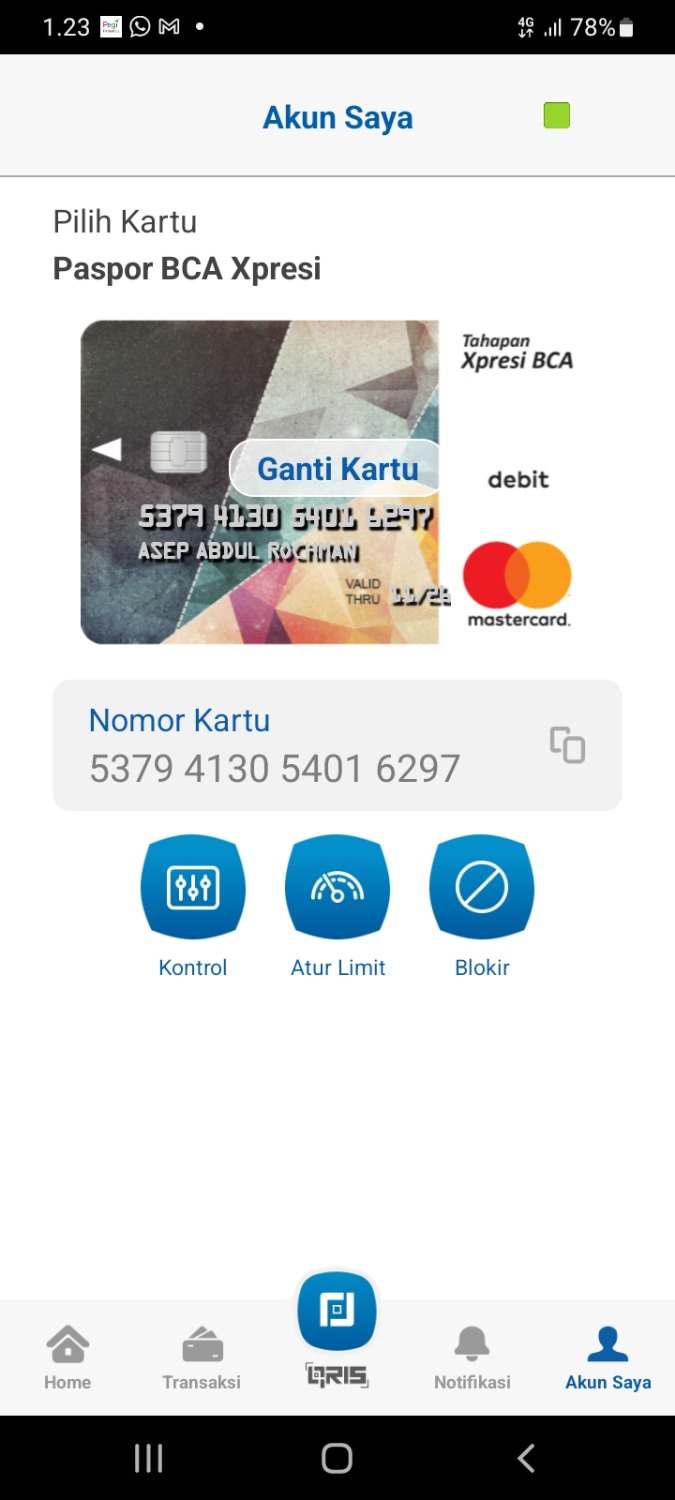Copy the card number

tap(567, 745)
